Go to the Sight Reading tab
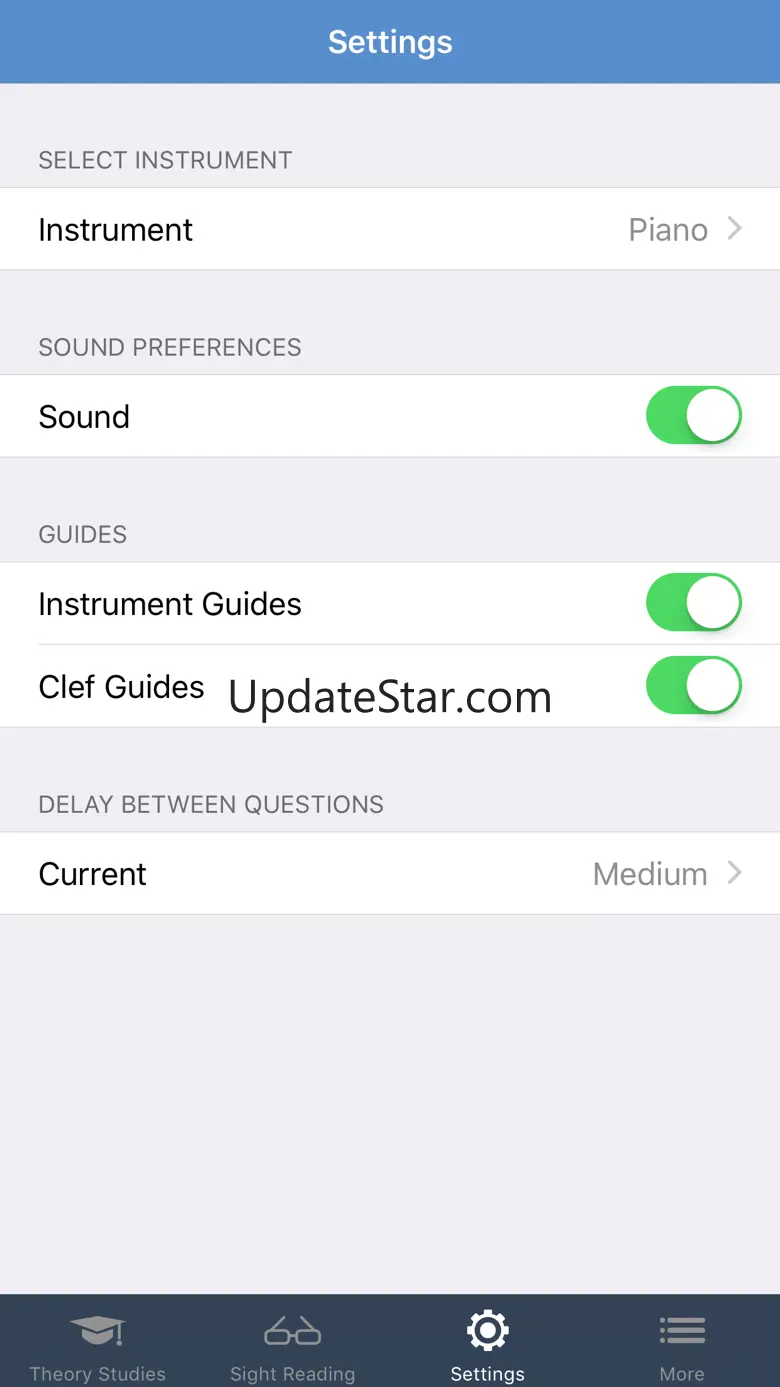The width and height of the screenshot is (780, 1387). [x=292, y=1345]
